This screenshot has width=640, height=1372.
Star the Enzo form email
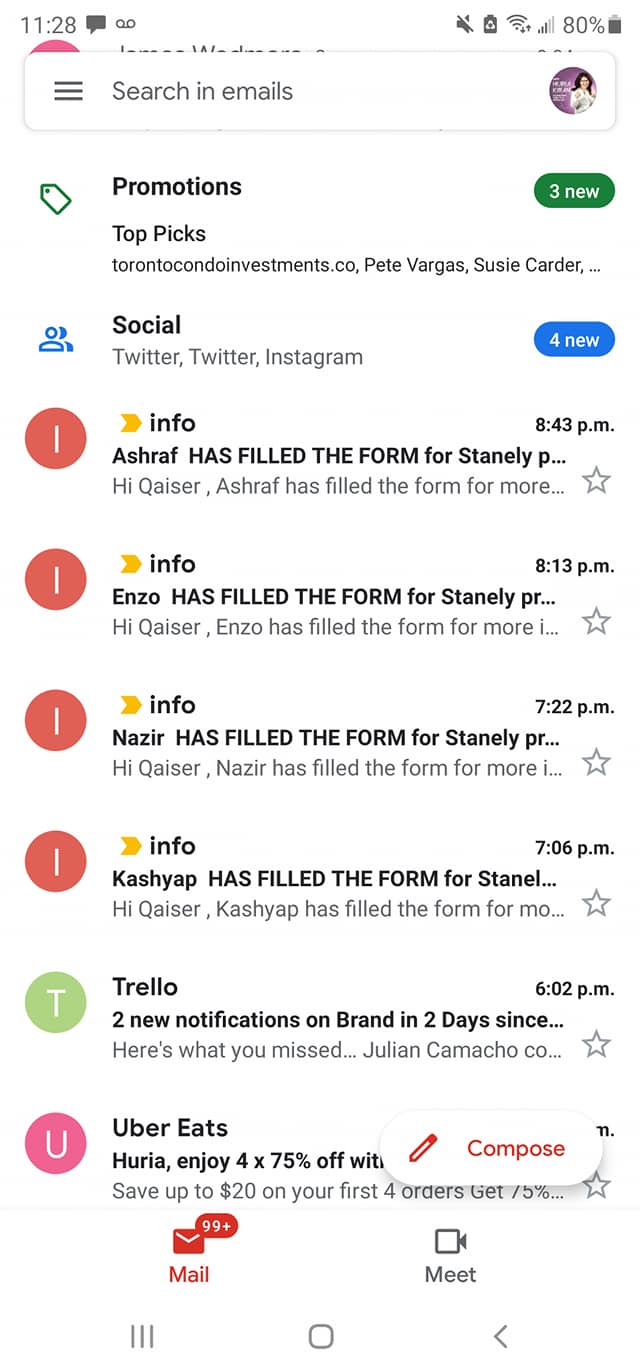pyautogui.click(x=596, y=622)
